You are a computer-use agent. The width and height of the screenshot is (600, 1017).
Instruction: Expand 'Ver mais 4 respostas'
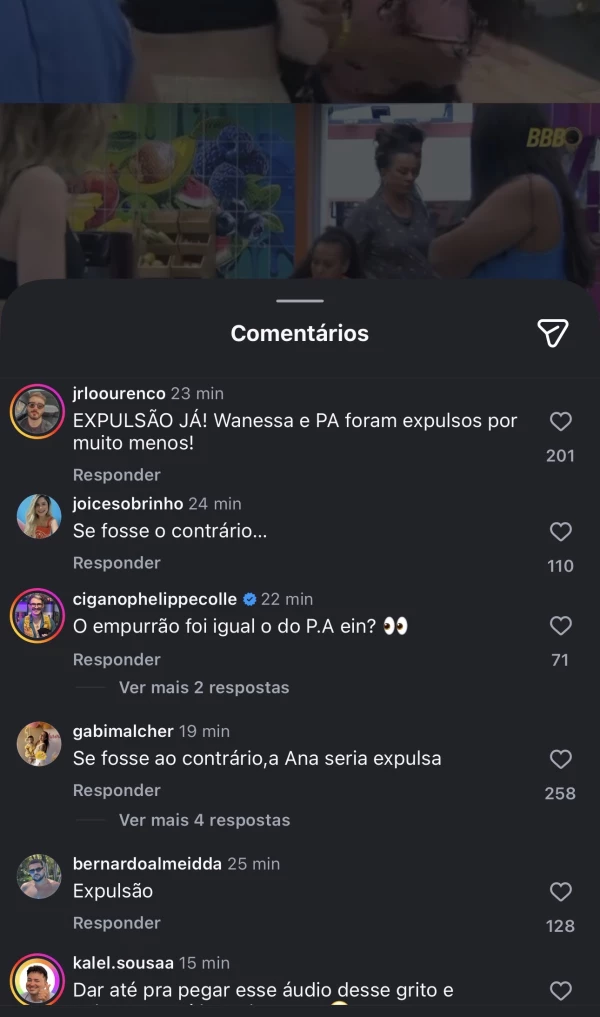[x=204, y=820]
